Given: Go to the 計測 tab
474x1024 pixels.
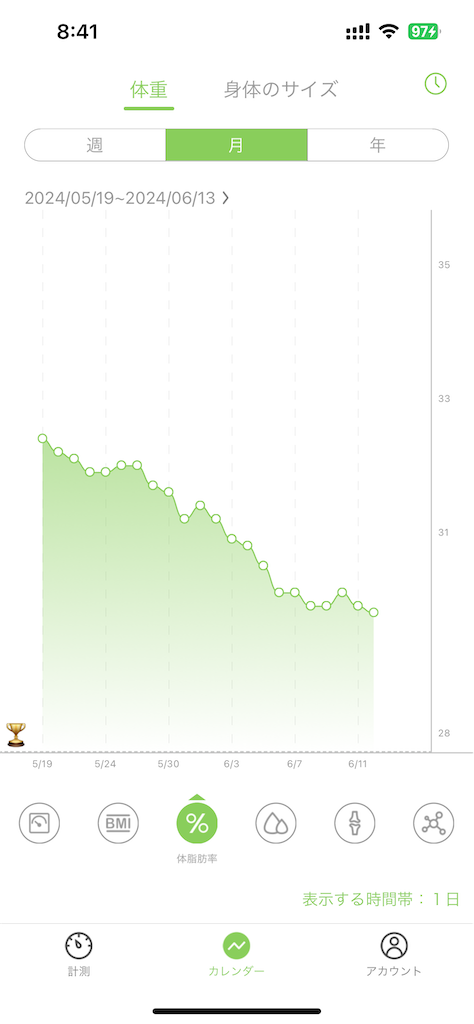Looking at the screenshot, I should coord(79,954).
